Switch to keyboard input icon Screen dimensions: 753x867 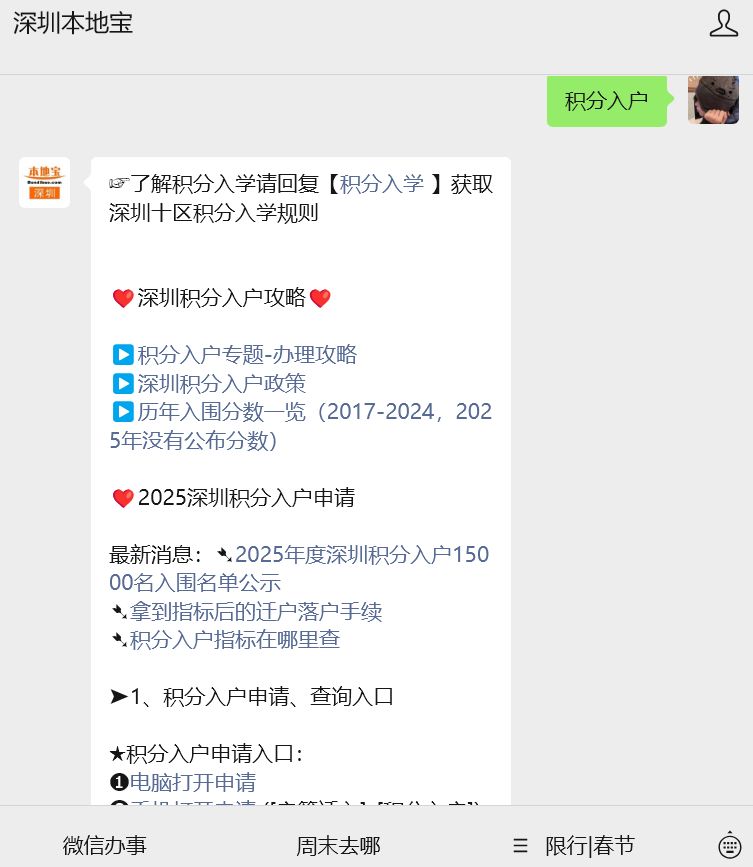click(729, 845)
